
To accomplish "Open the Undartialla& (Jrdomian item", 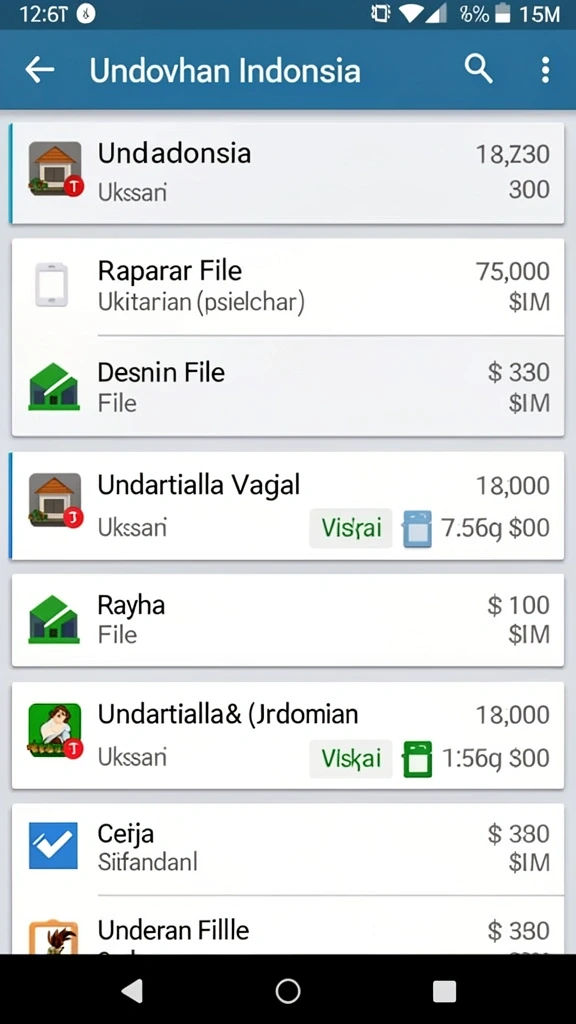I will pyautogui.click(x=287, y=735).
